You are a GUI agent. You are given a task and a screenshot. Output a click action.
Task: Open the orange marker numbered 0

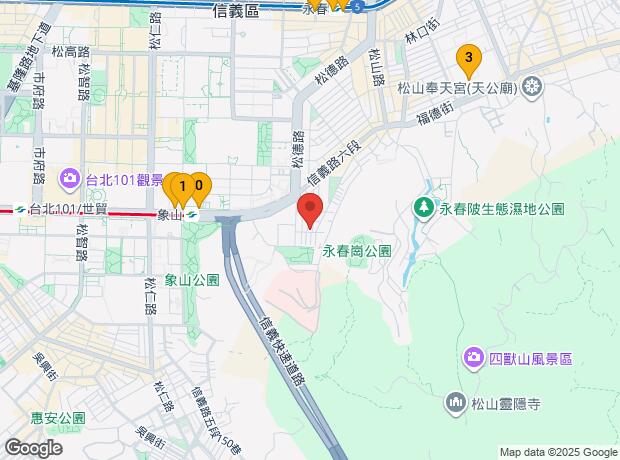click(x=199, y=186)
